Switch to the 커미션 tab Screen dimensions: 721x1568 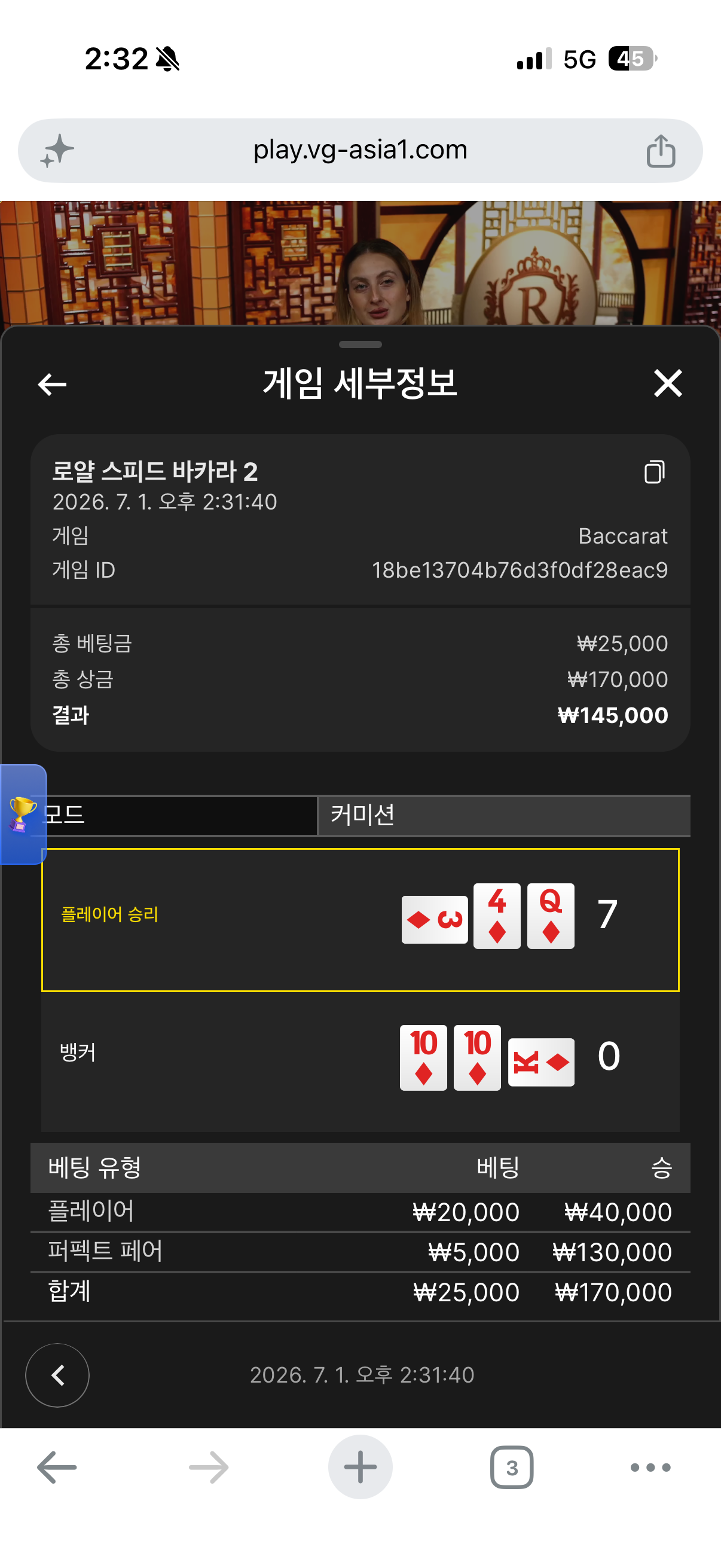(x=504, y=815)
